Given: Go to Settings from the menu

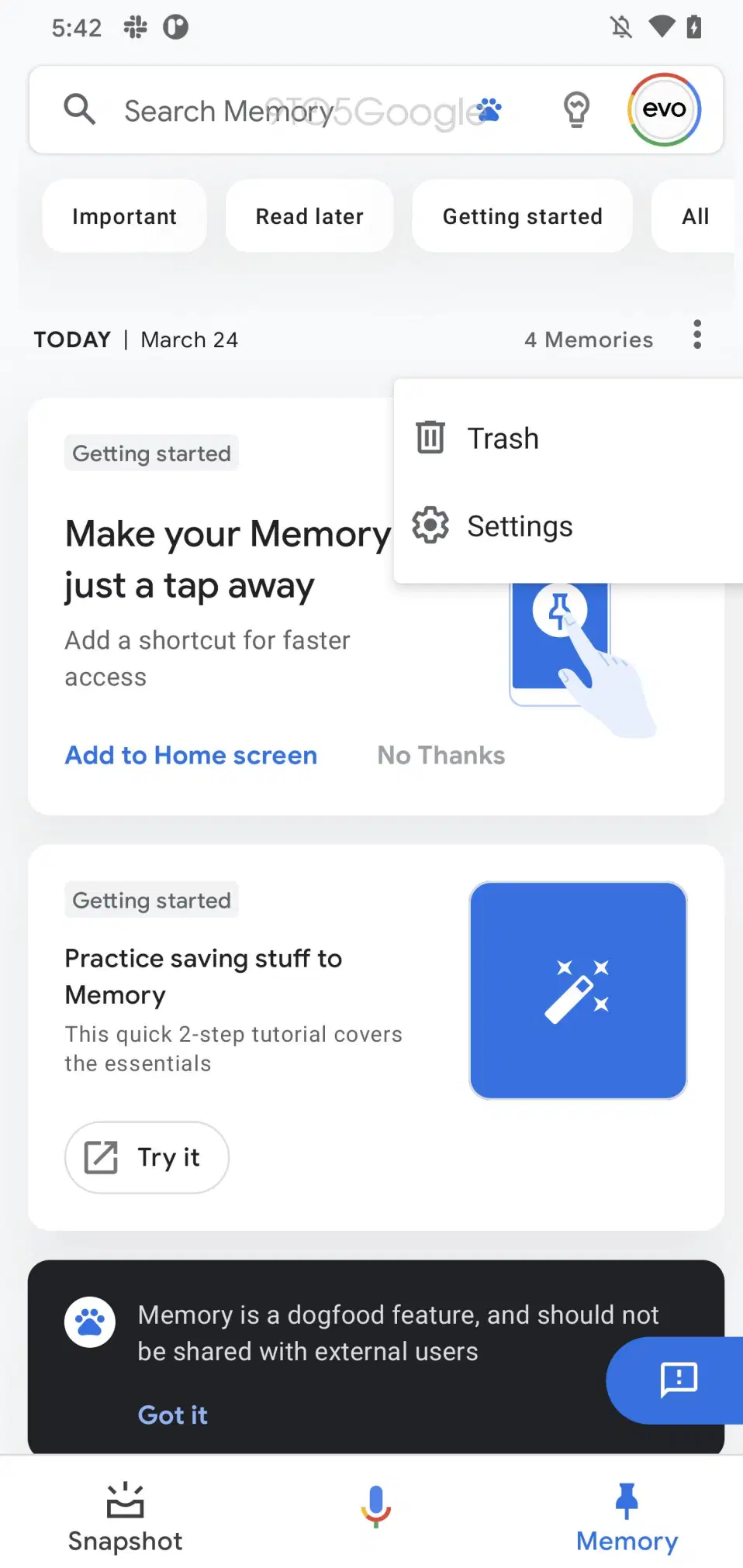Looking at the screenshot, I should (x=520, y=526).
